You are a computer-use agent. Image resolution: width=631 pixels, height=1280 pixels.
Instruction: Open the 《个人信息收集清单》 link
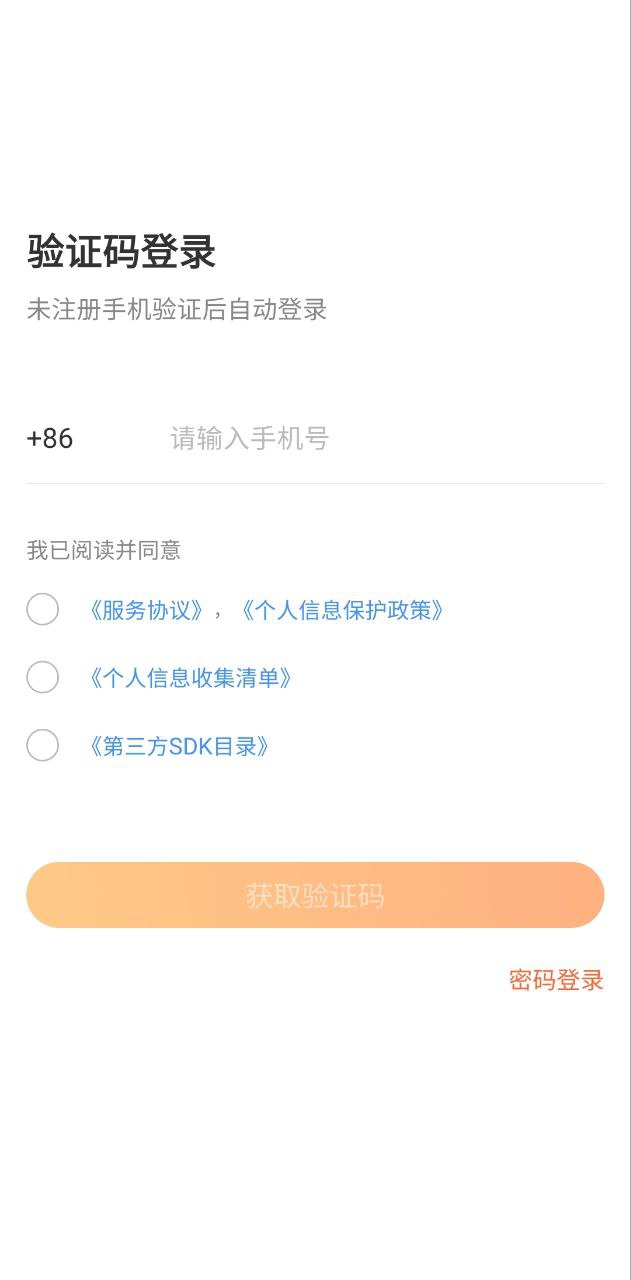coord(190,678)
